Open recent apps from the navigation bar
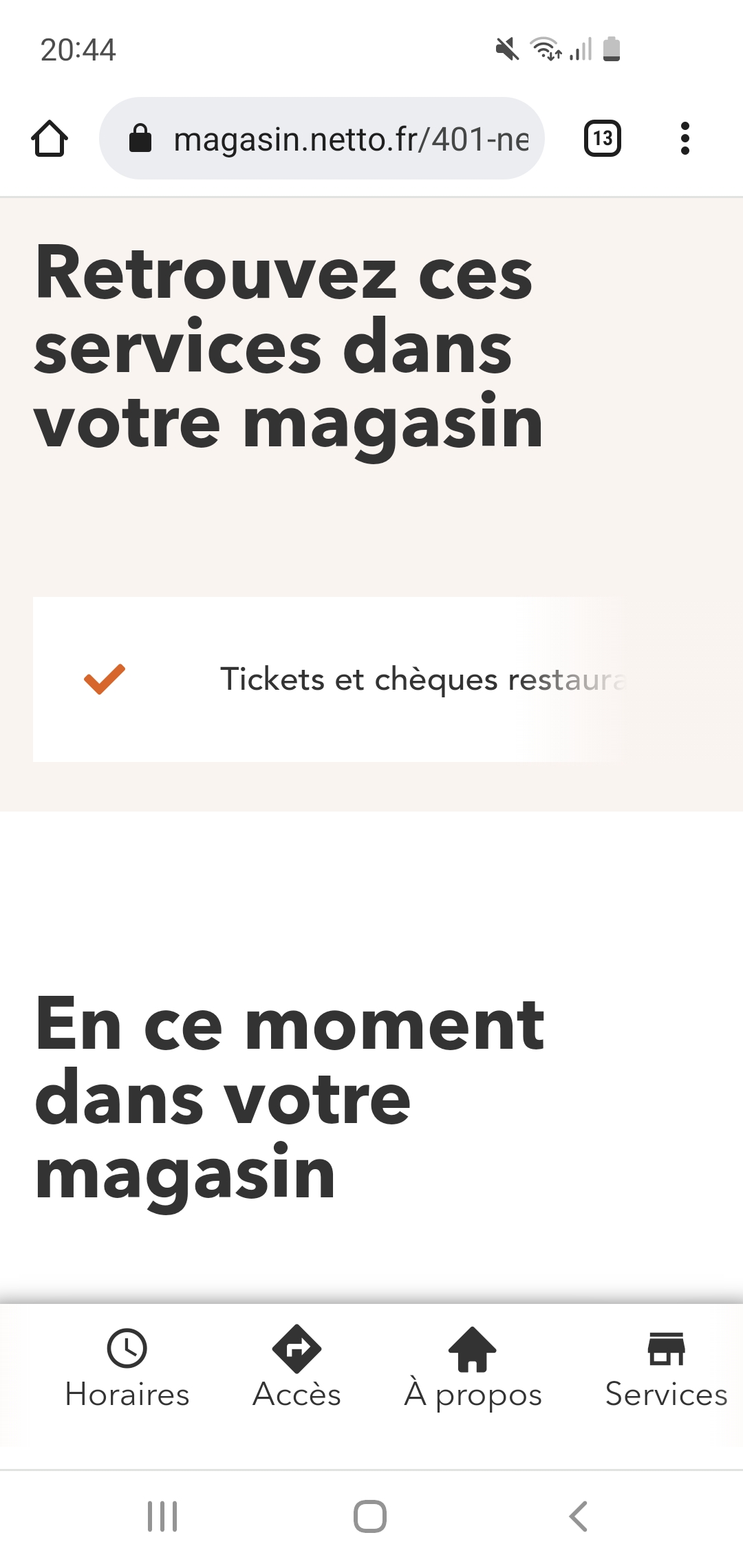743x1568 pixels. pos(162,1516)
